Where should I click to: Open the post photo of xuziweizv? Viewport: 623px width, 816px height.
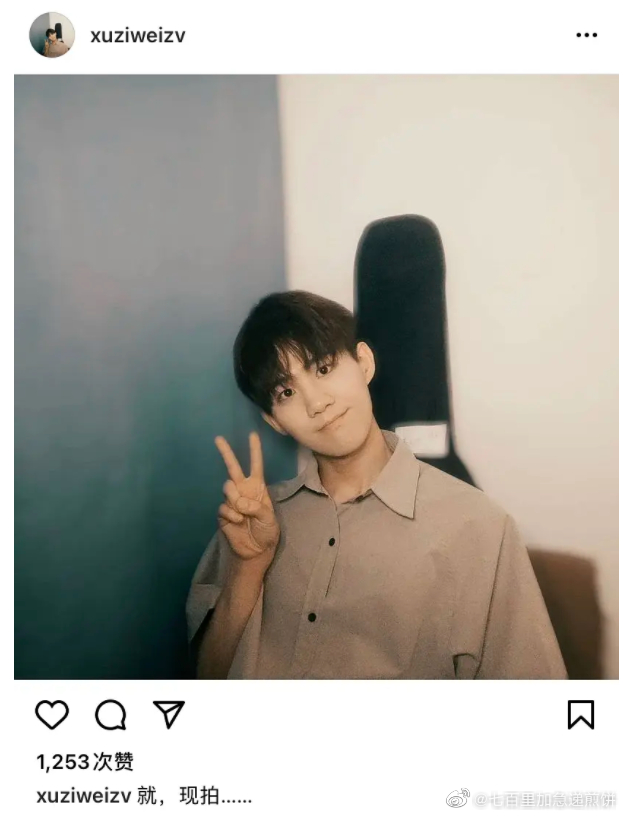tap(316, 377)
